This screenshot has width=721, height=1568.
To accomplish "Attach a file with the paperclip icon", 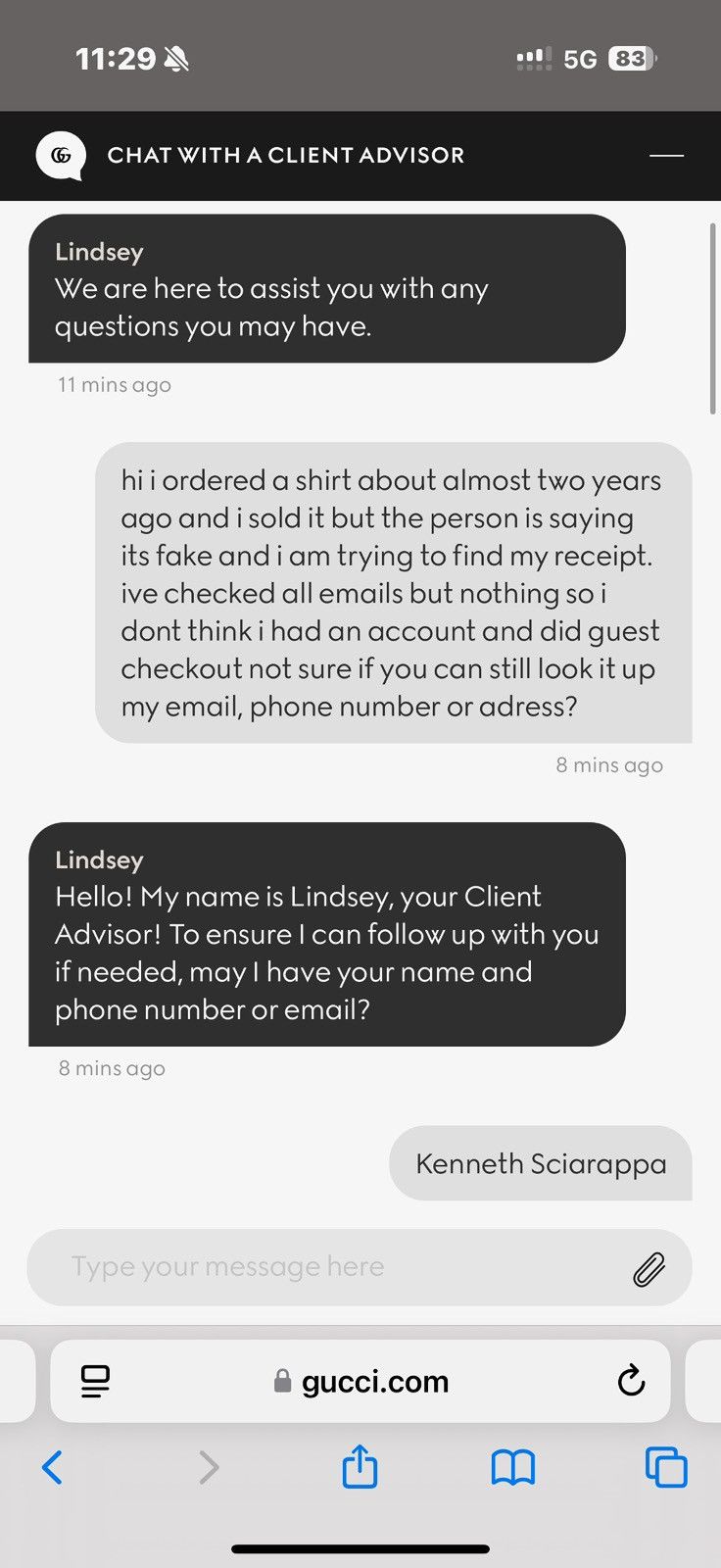I will [649, 1269].
